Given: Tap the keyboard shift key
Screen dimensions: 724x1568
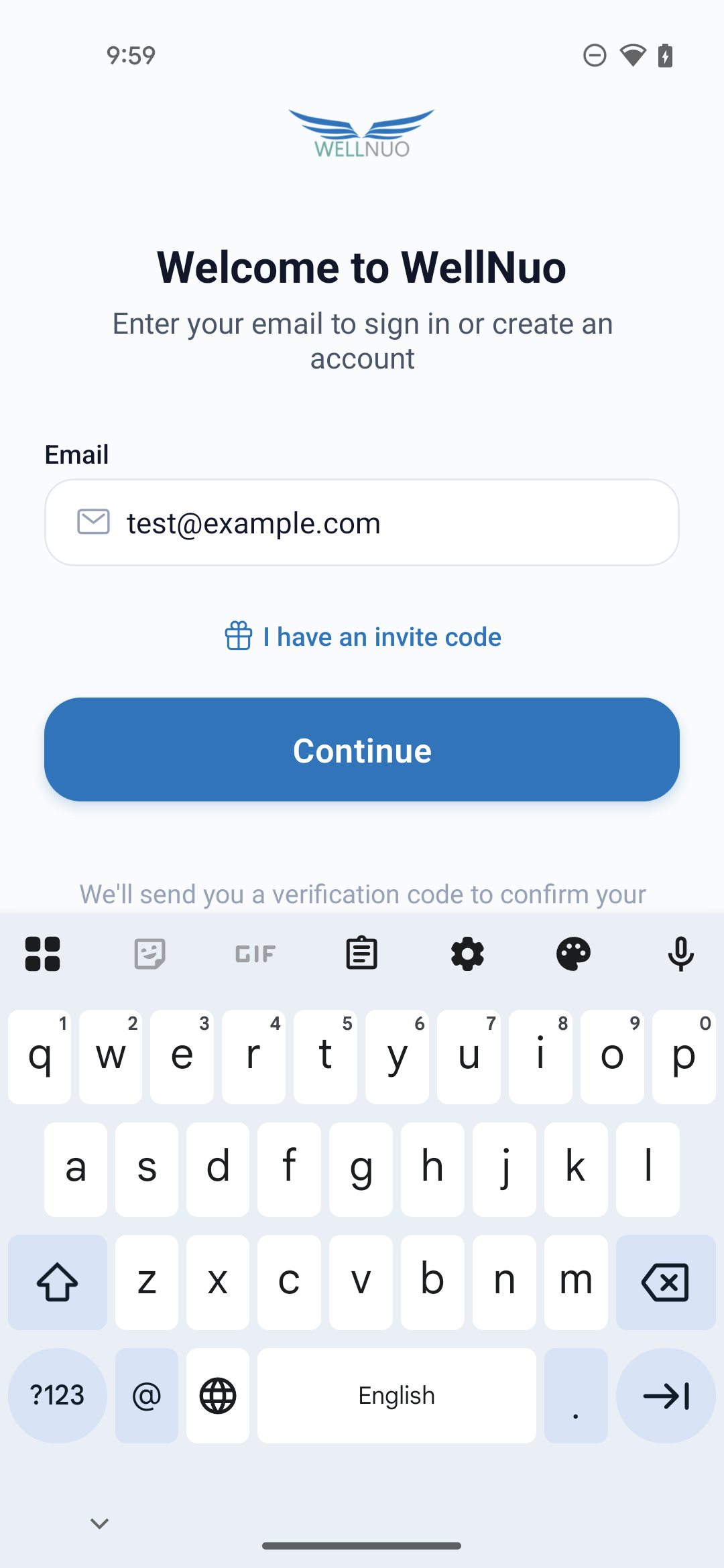Looking at the screenshot, I should click(x=58, y=1283).
